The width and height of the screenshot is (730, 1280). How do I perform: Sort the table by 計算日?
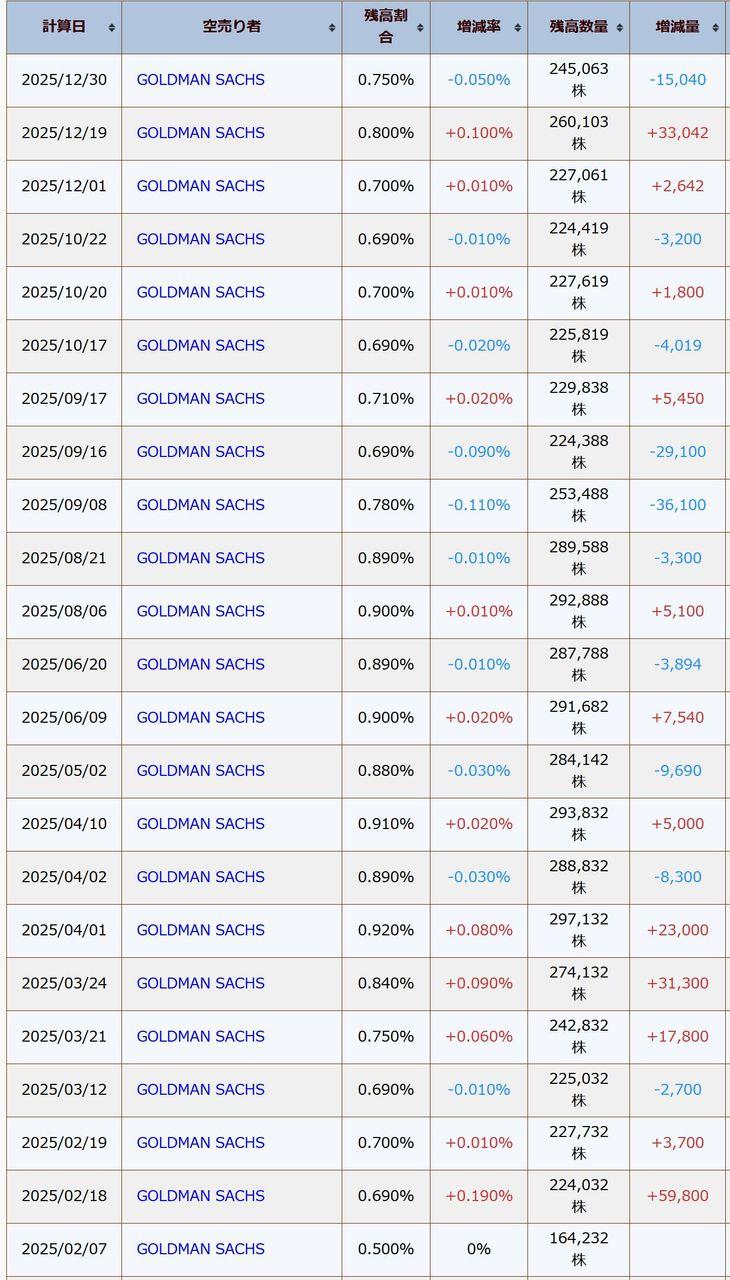tap(64, 27)
